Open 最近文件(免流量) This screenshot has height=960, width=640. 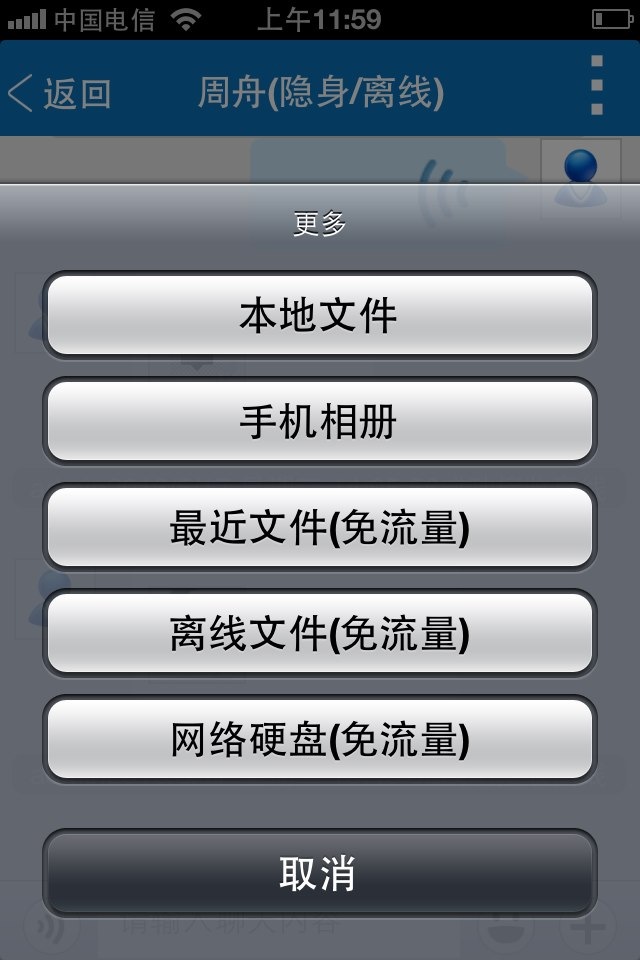pos(319,528)
